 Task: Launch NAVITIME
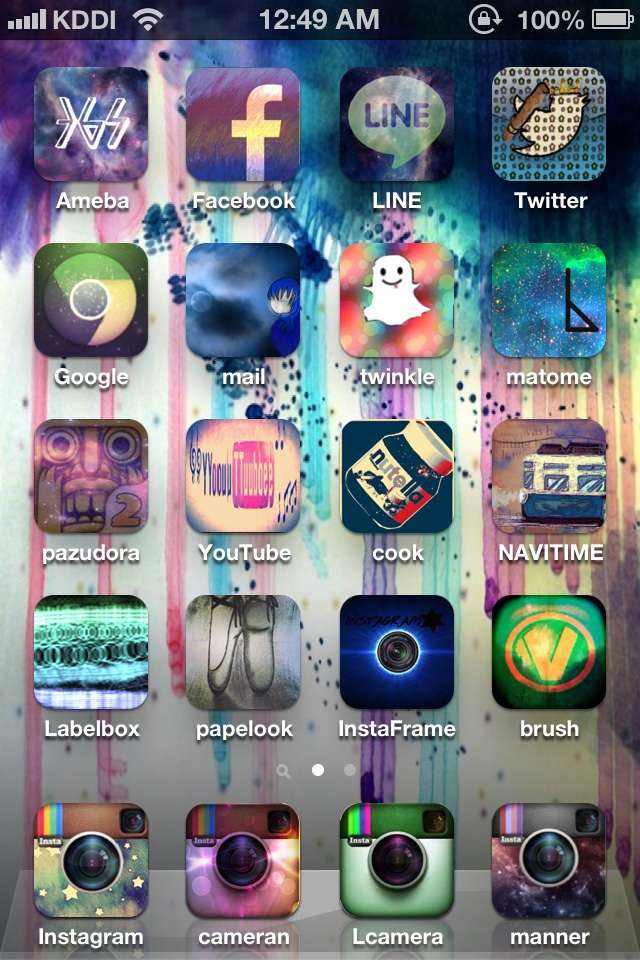[549, 477]
